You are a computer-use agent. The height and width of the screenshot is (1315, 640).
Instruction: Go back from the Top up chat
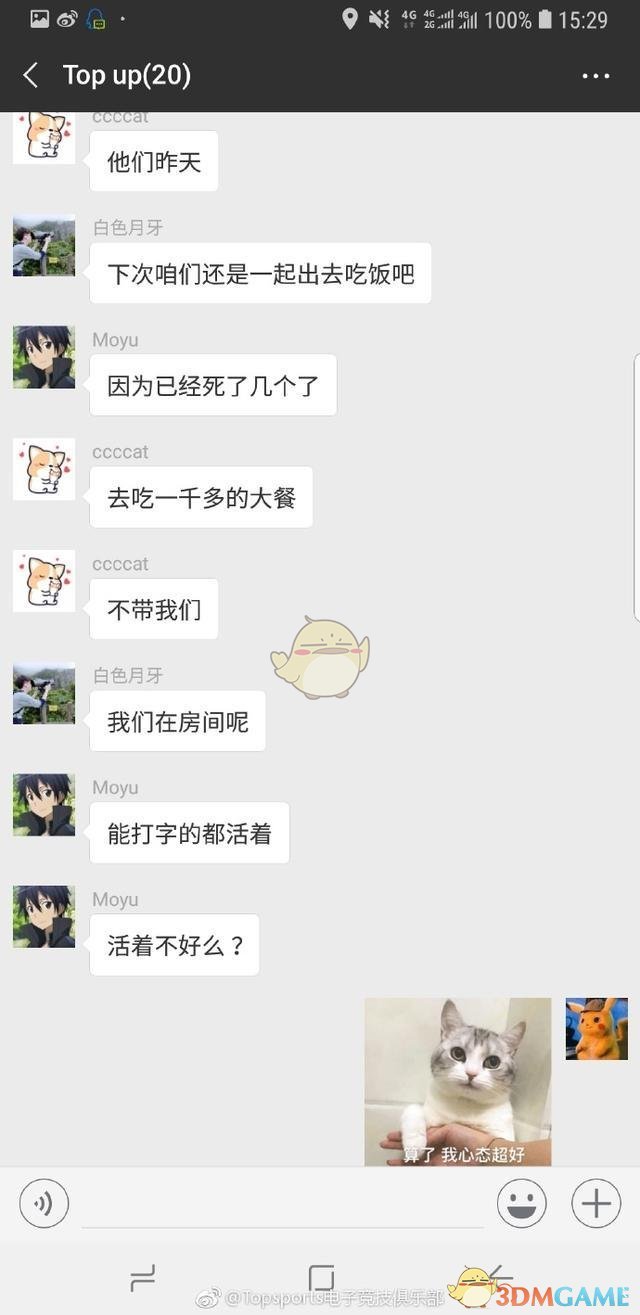(x=31, y=75)
